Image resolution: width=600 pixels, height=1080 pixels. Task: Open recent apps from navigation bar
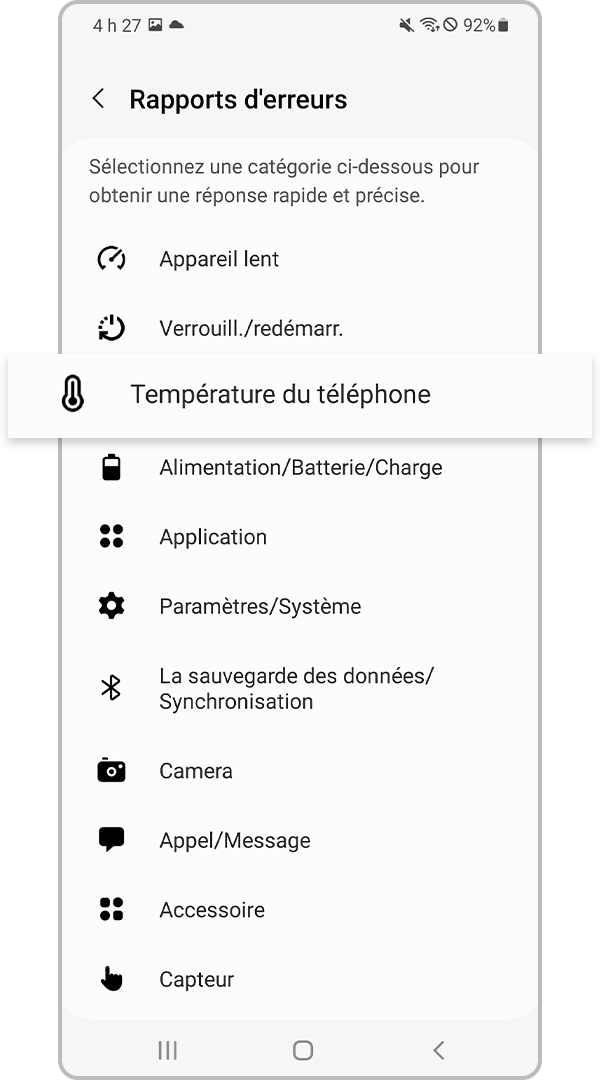(x=167, y=1050)
